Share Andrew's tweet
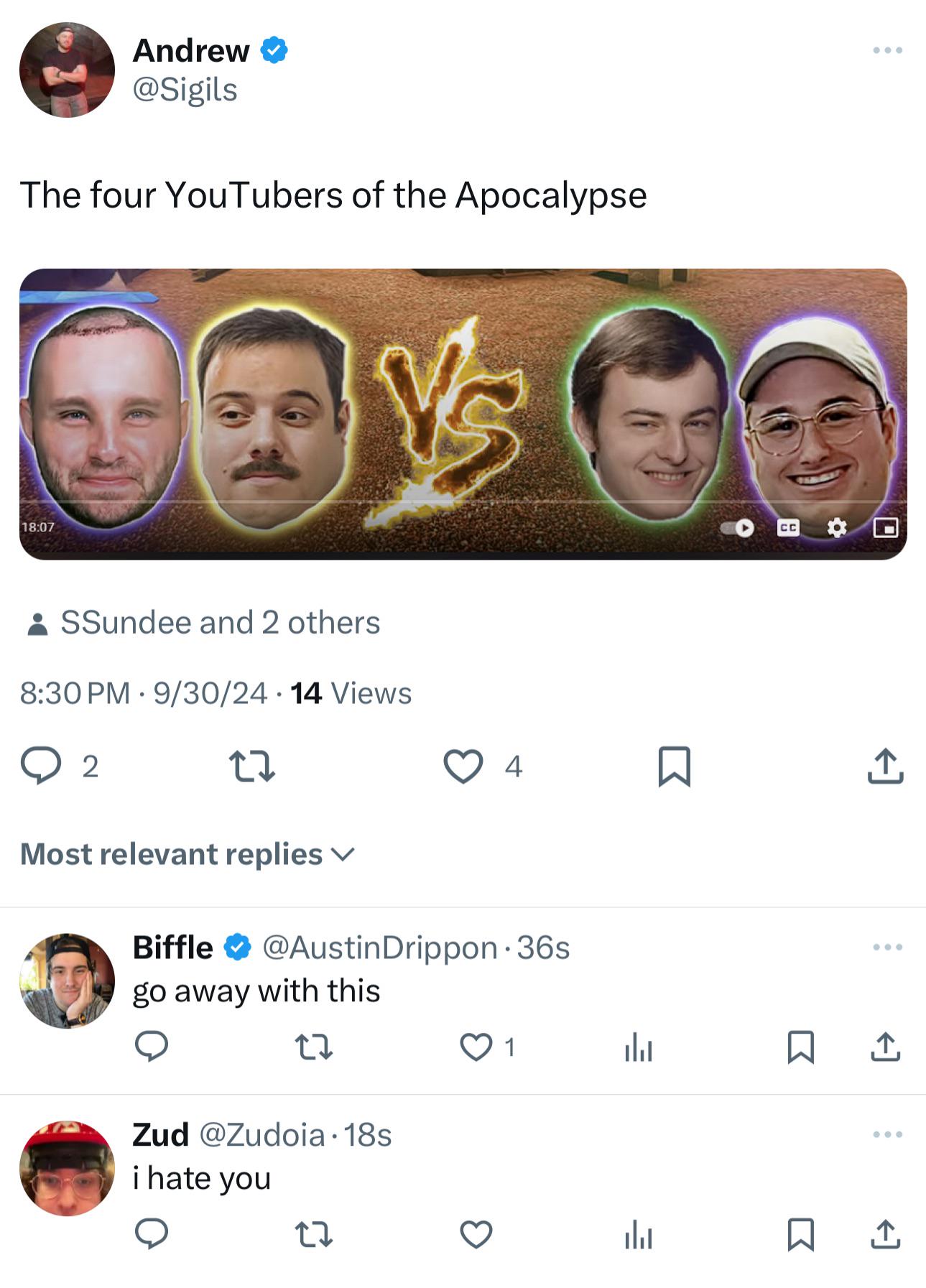 click(x=885, y=766)
